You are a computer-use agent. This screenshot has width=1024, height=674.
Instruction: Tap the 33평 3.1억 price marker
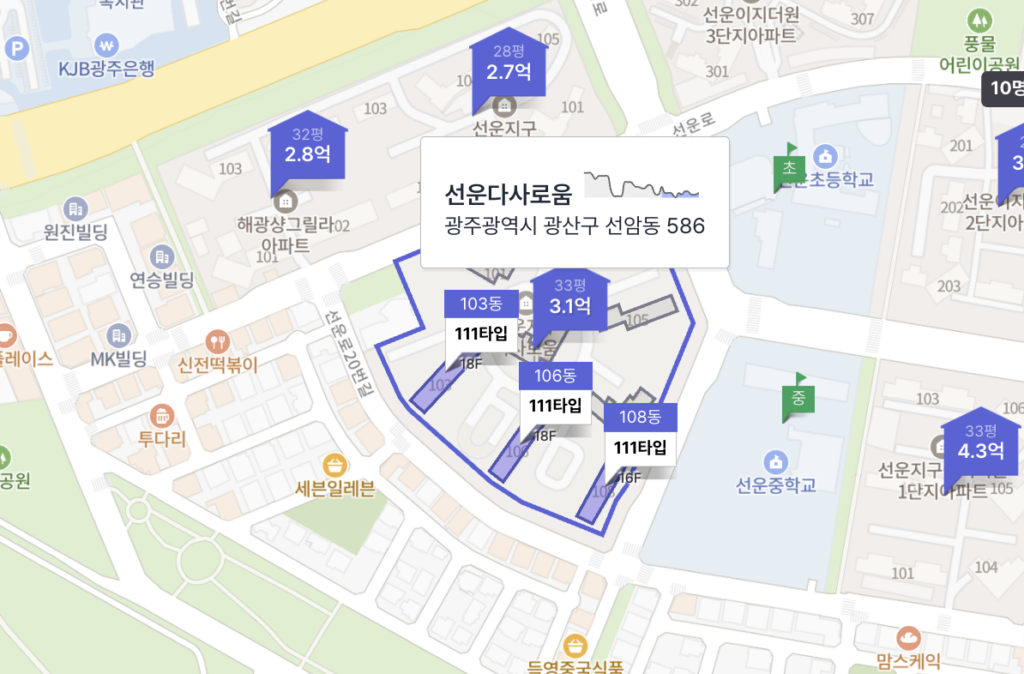[570, 299]
